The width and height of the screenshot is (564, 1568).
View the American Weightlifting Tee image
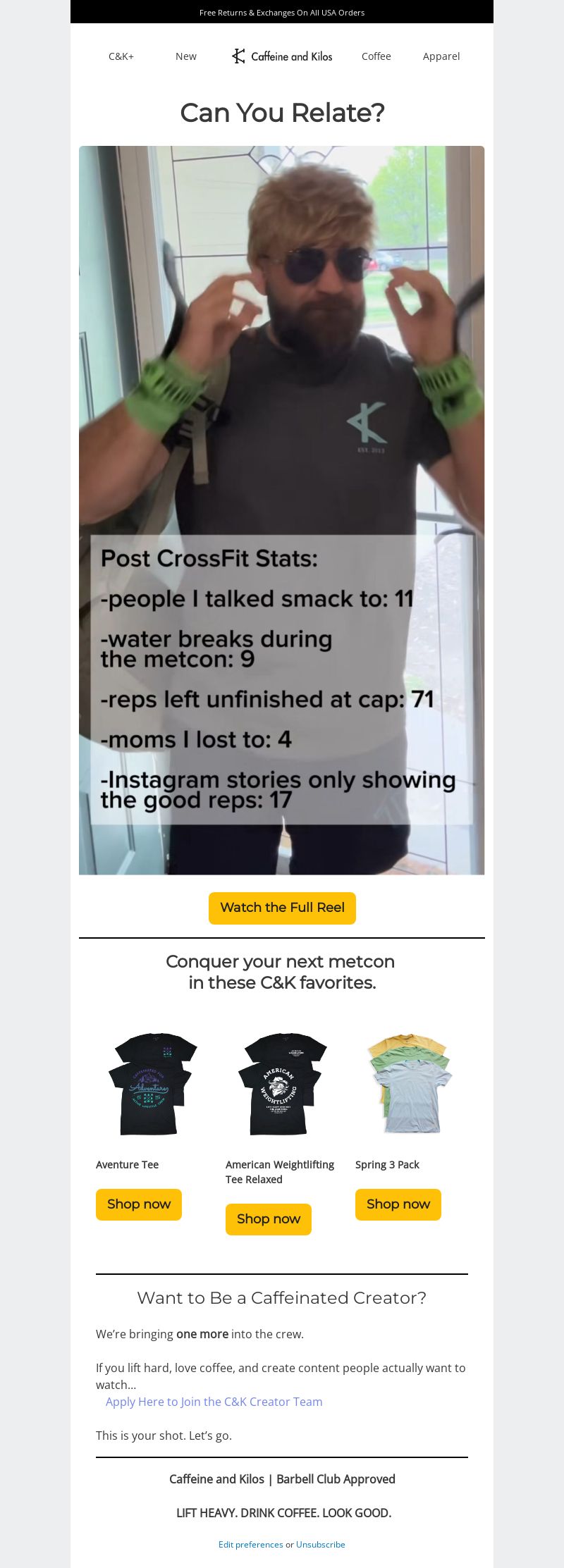[x=282, y=1085]
